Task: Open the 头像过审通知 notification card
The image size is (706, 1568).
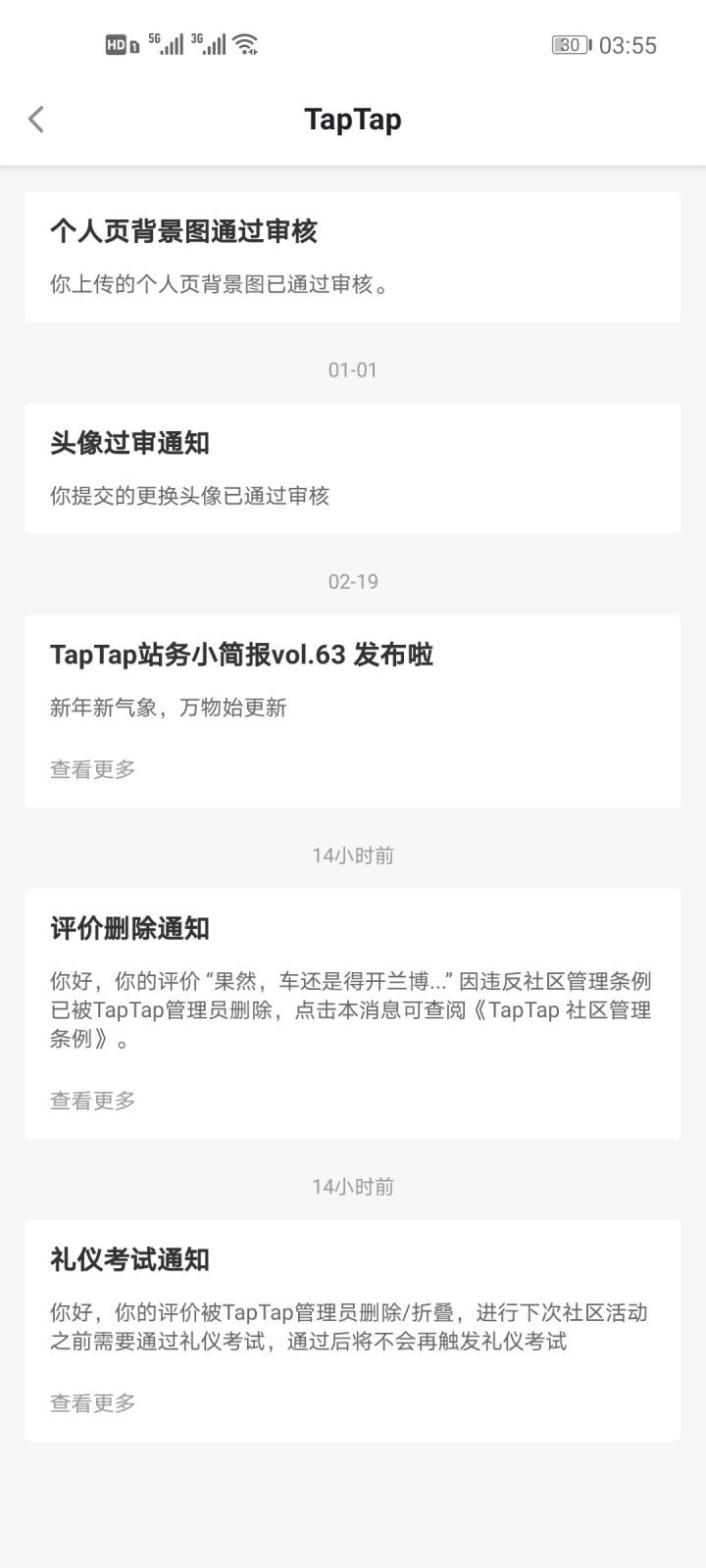Action: [x=353, y=468]
